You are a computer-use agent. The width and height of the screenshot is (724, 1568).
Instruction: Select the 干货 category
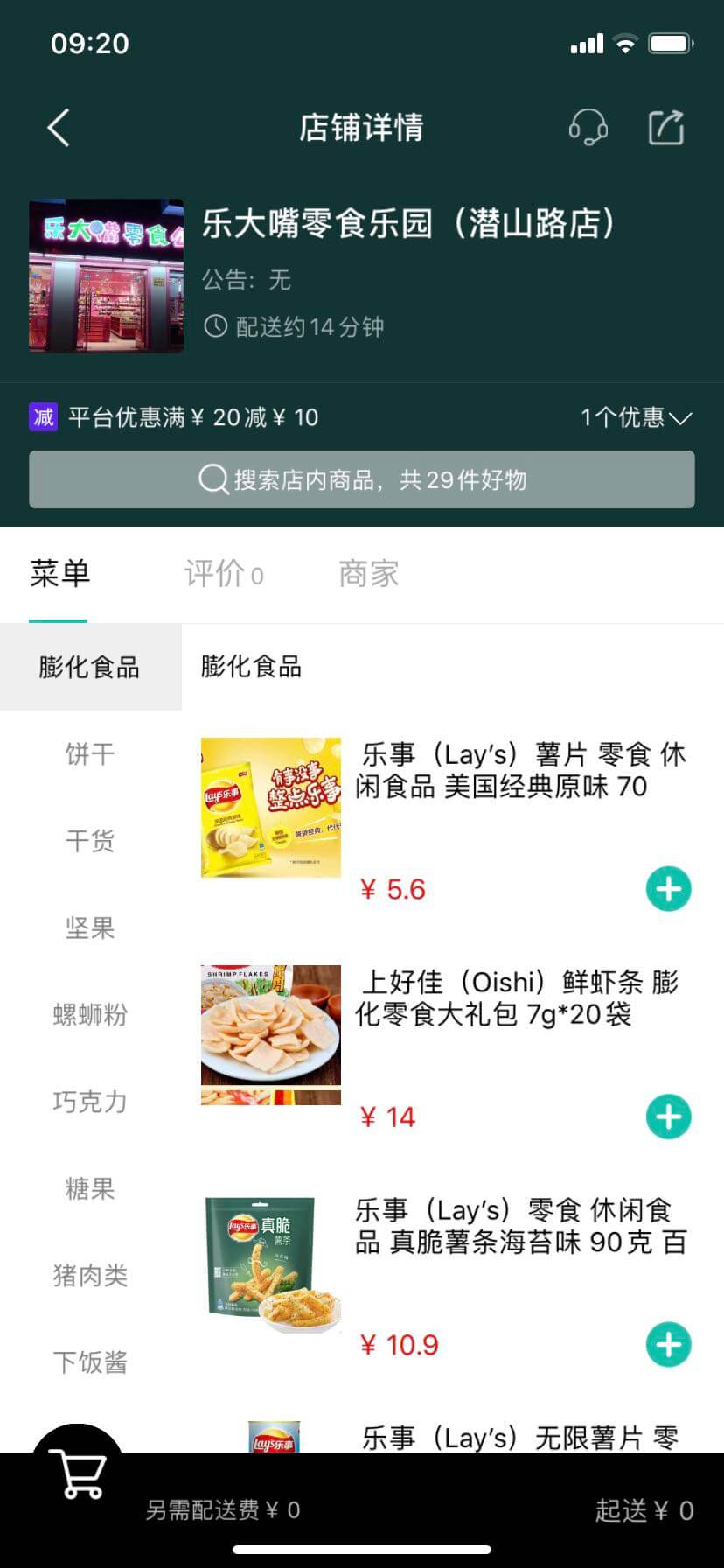[90, 841]
